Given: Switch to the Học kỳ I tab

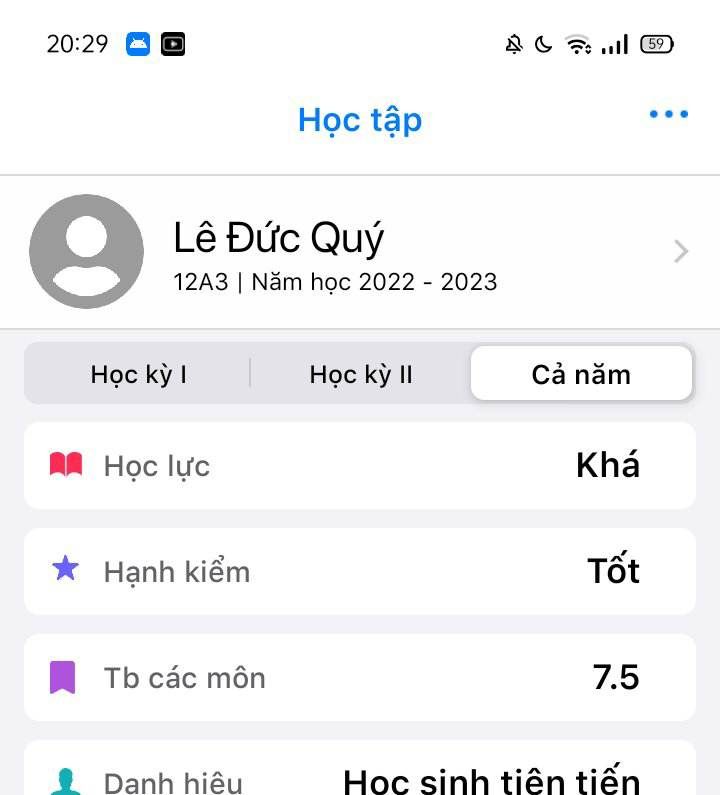Looking at the screenshot, I should coord(139,375).
